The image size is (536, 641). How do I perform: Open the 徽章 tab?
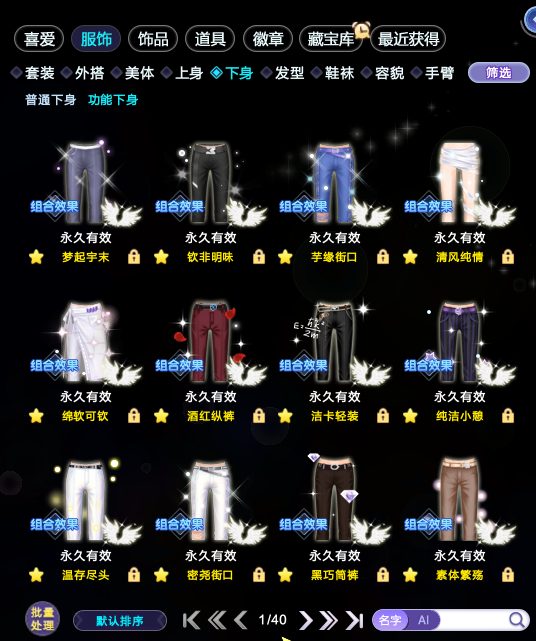(x=268, y=39)
